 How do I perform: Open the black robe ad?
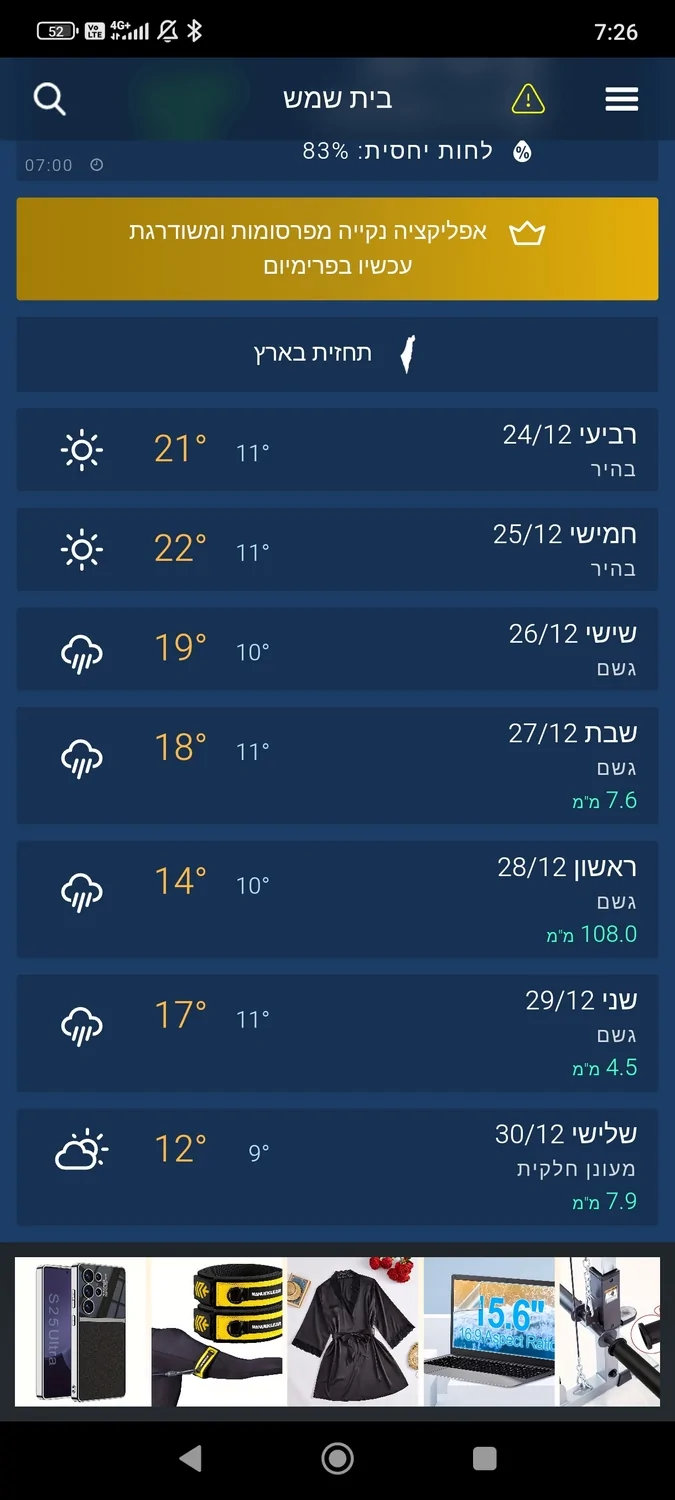355,1332
